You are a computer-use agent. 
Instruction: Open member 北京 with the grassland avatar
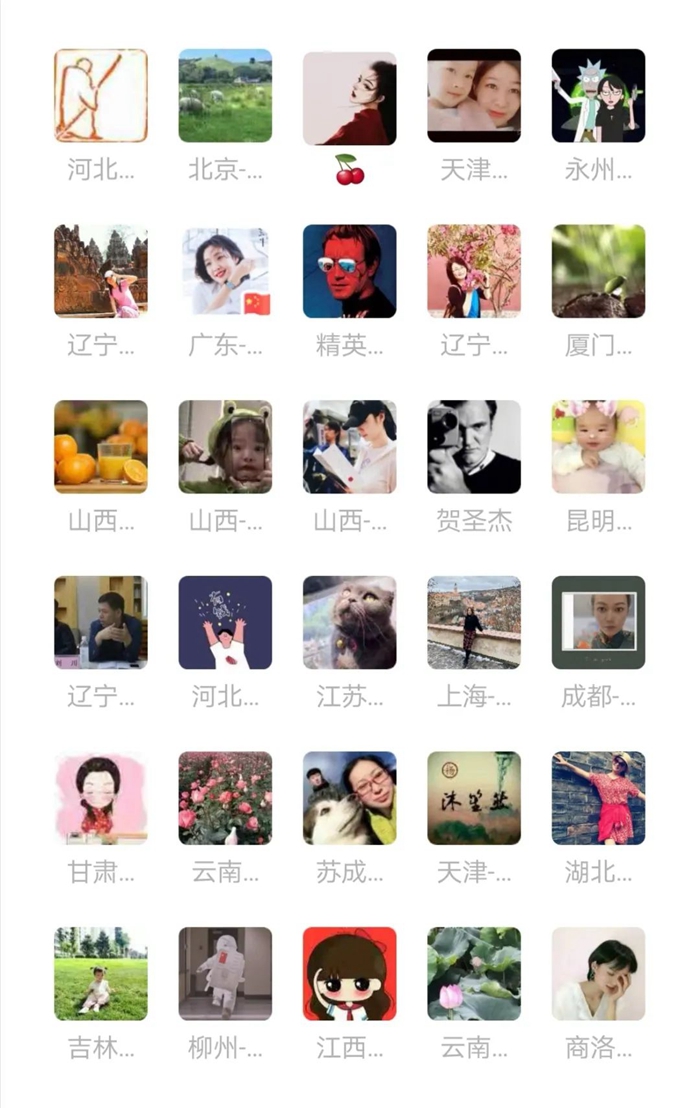pos(225,96)
